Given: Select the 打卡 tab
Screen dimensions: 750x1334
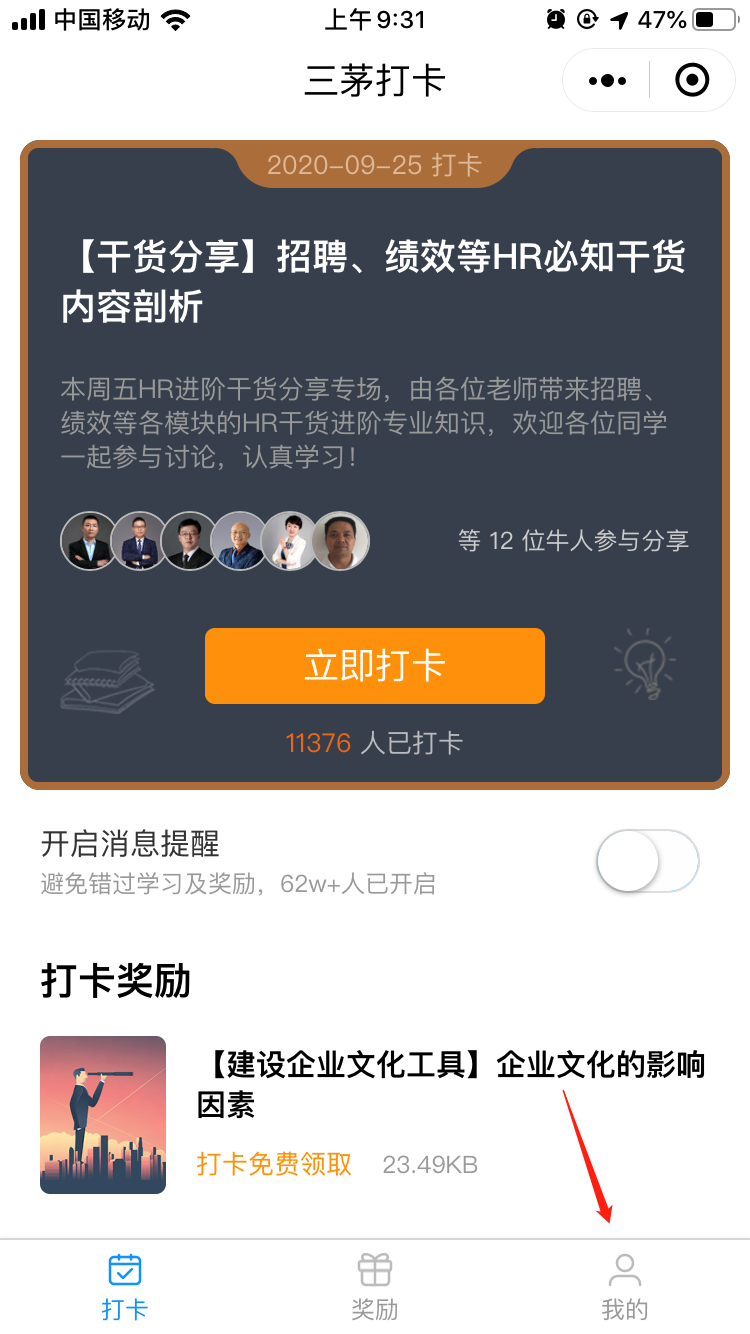Looking at the screenshot, I should [x=125, y=1287].
